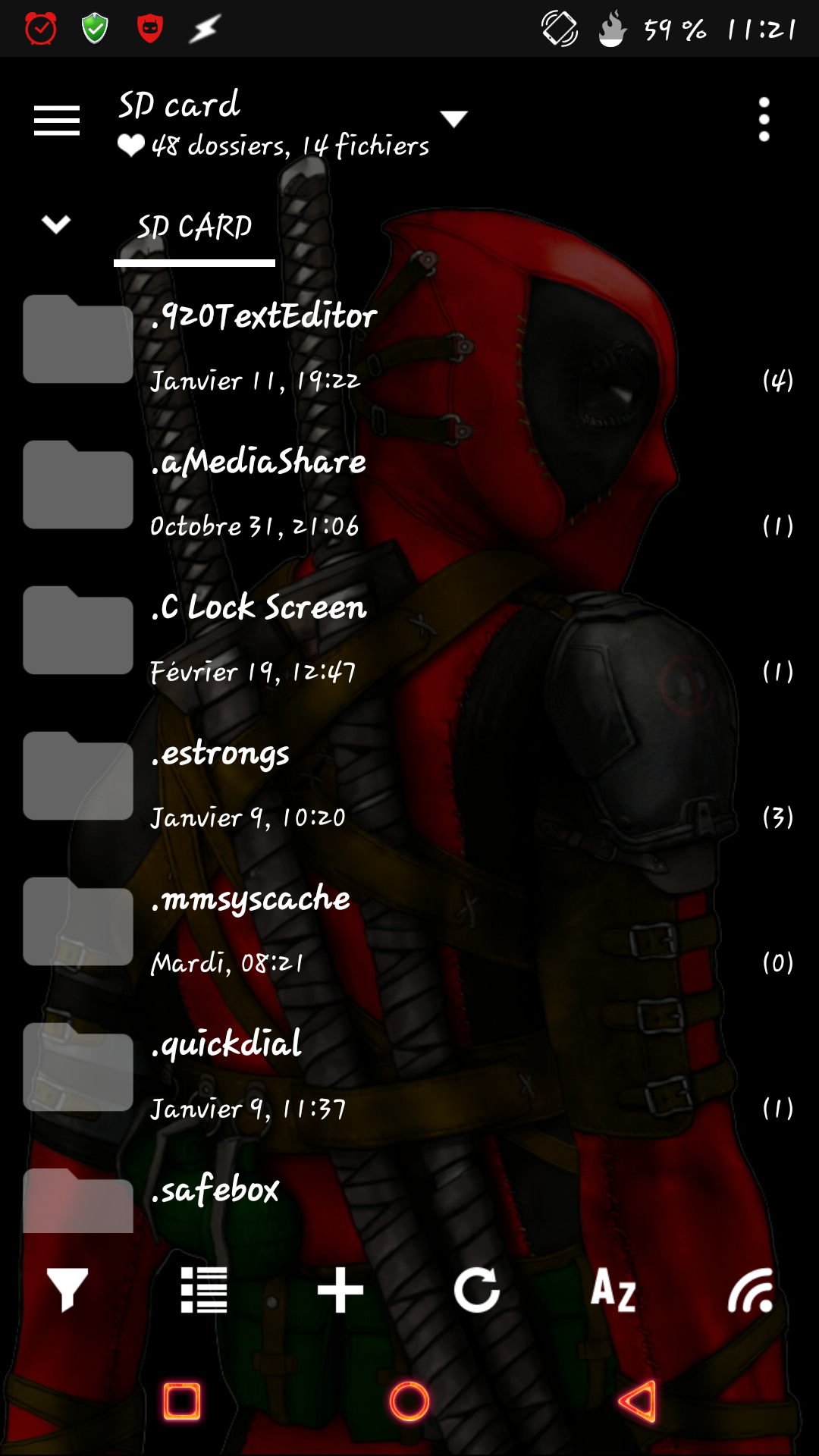Create a new item with plus

pyautogui.click(x=340, y=1289)
